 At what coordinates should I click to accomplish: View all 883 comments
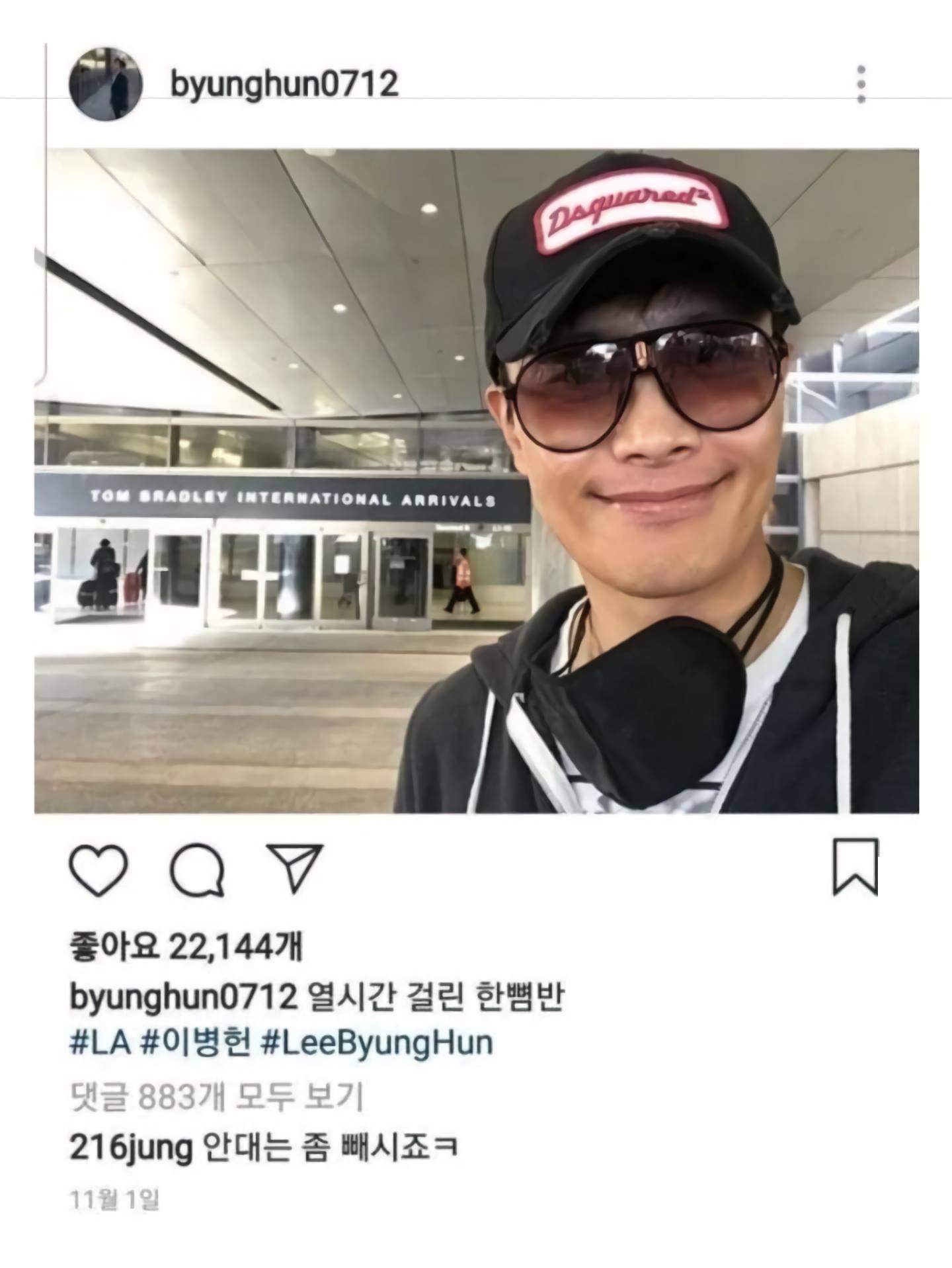point(216,1097)
